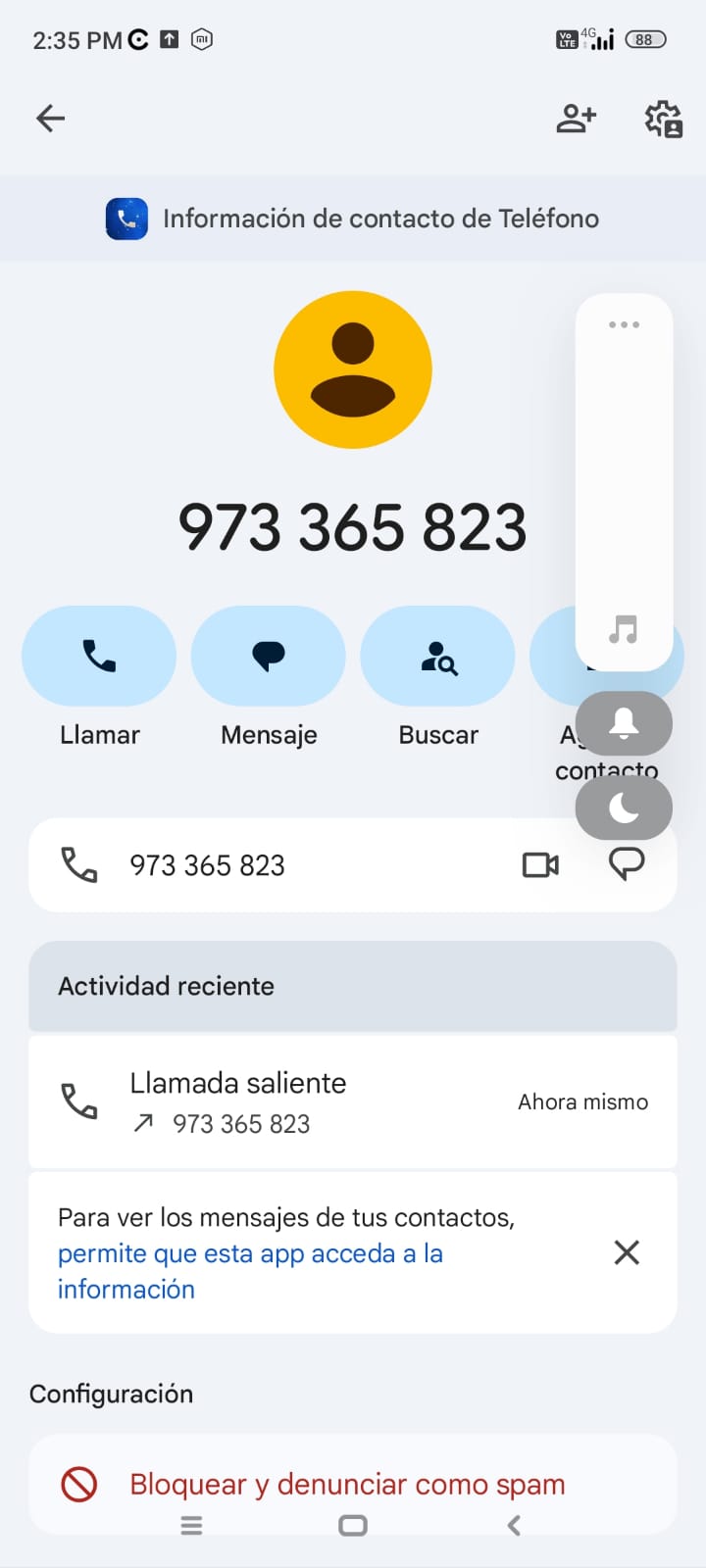Add this number as a new contact
706x1568 pixels.
(576, 119)
